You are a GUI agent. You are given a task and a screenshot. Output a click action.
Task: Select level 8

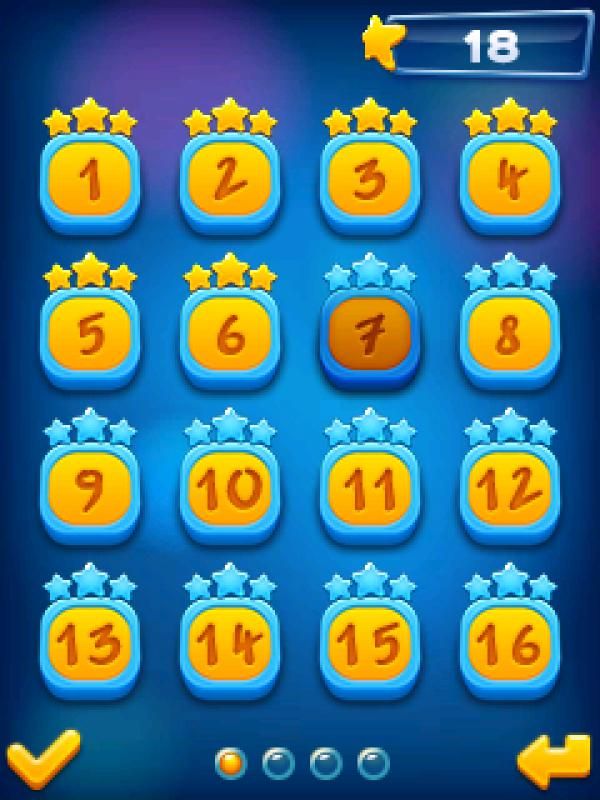[510, 335]
